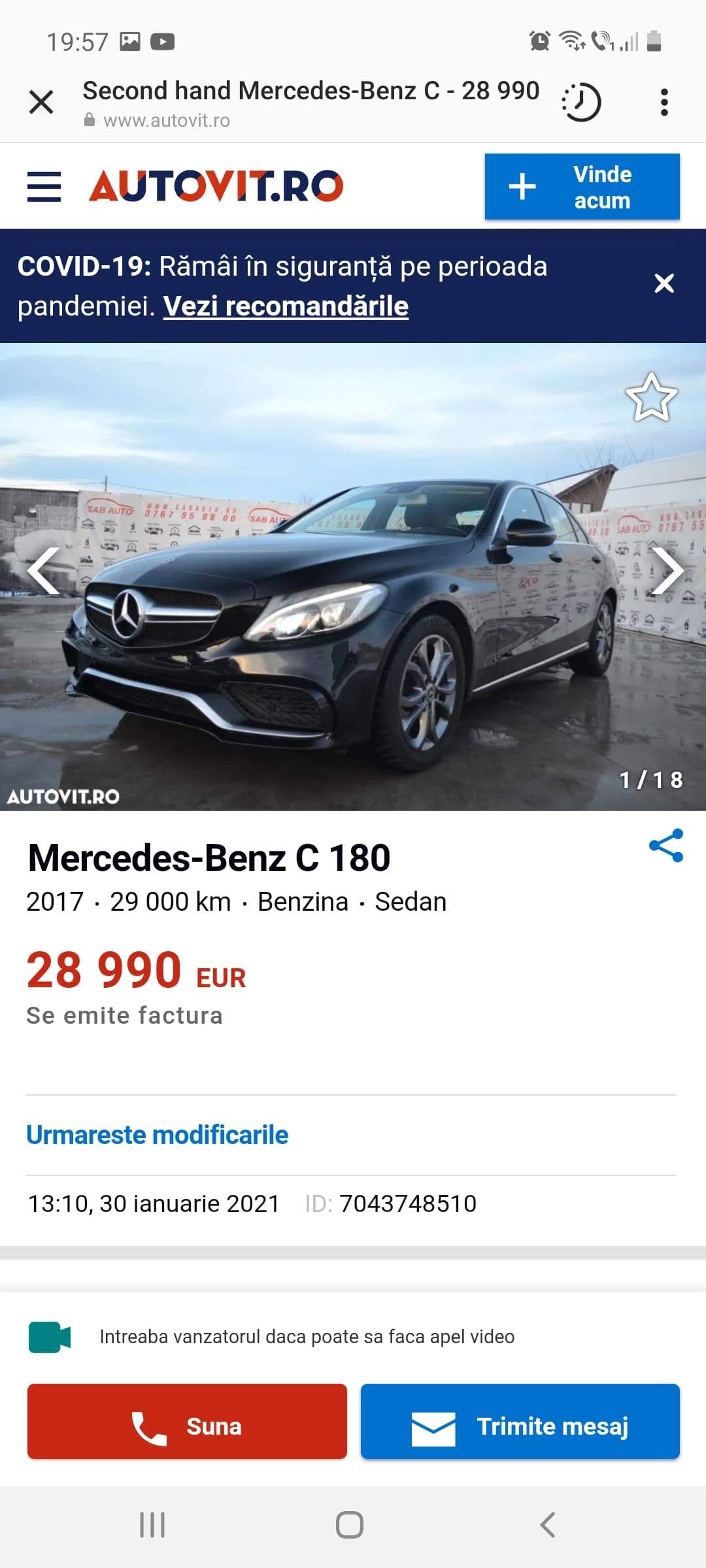Screen dimensions: 706x1568
Task: Open the Vezi recomandările link
Action: (286, 306)
